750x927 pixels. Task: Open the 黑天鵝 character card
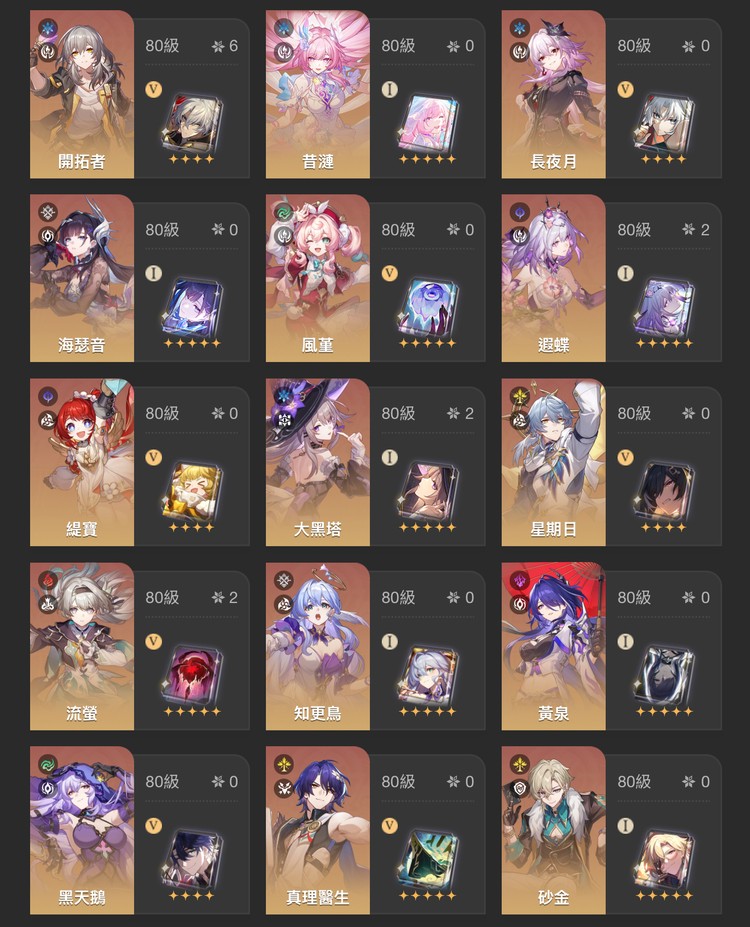(x=82, y=830)
